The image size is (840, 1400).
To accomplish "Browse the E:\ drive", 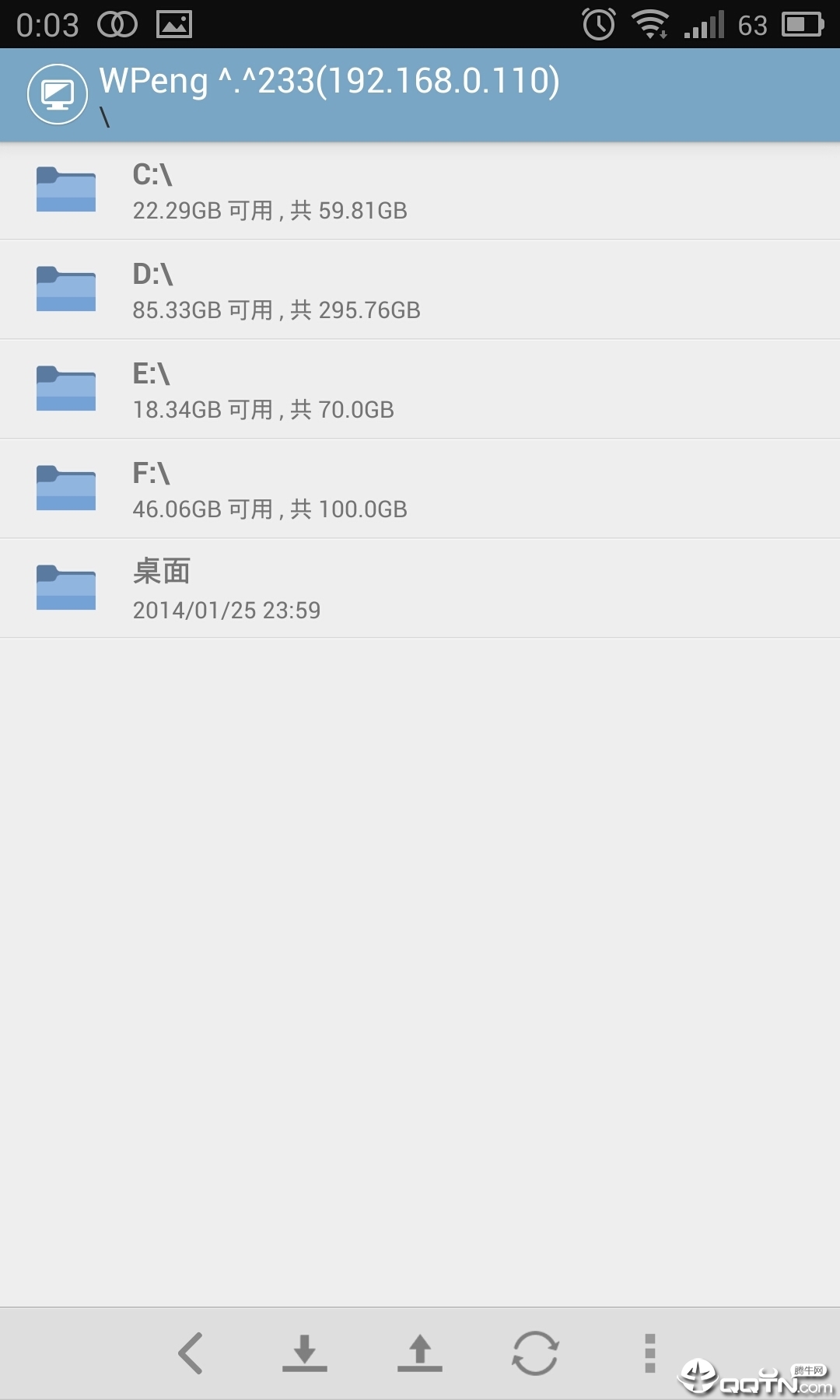I will 420,390.
